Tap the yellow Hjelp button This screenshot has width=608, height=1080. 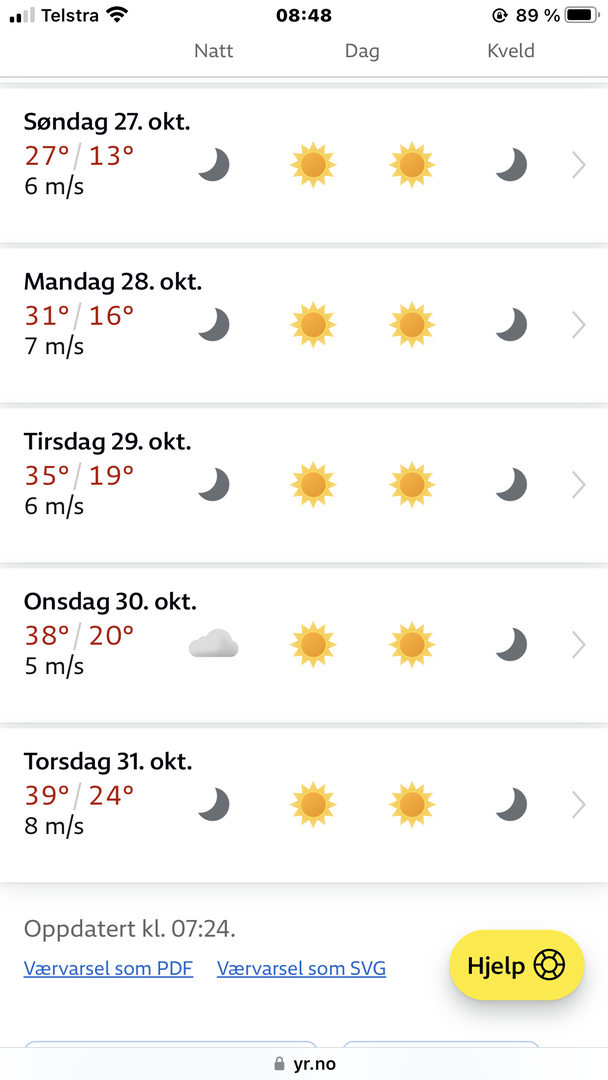(516, 966)
